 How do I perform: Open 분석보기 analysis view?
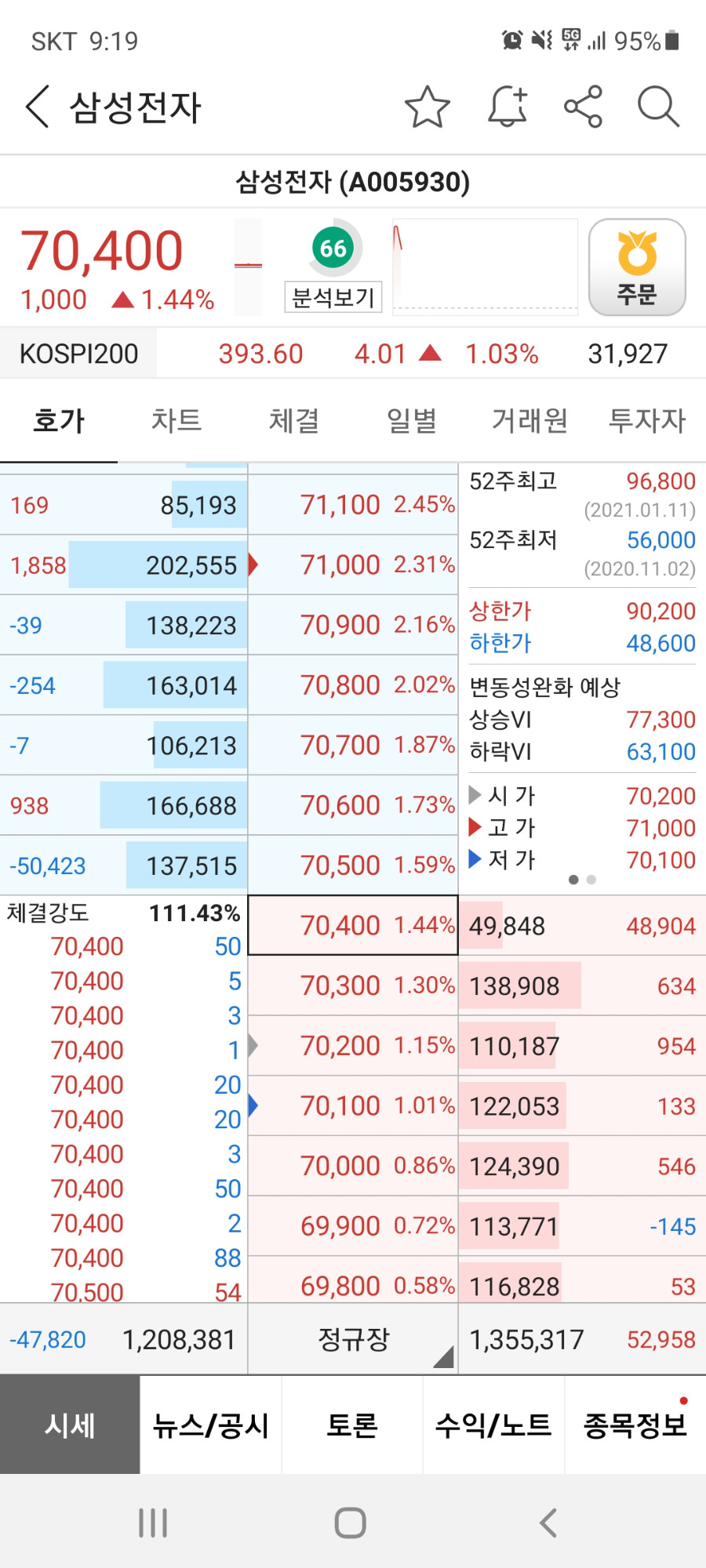point(333,297)
